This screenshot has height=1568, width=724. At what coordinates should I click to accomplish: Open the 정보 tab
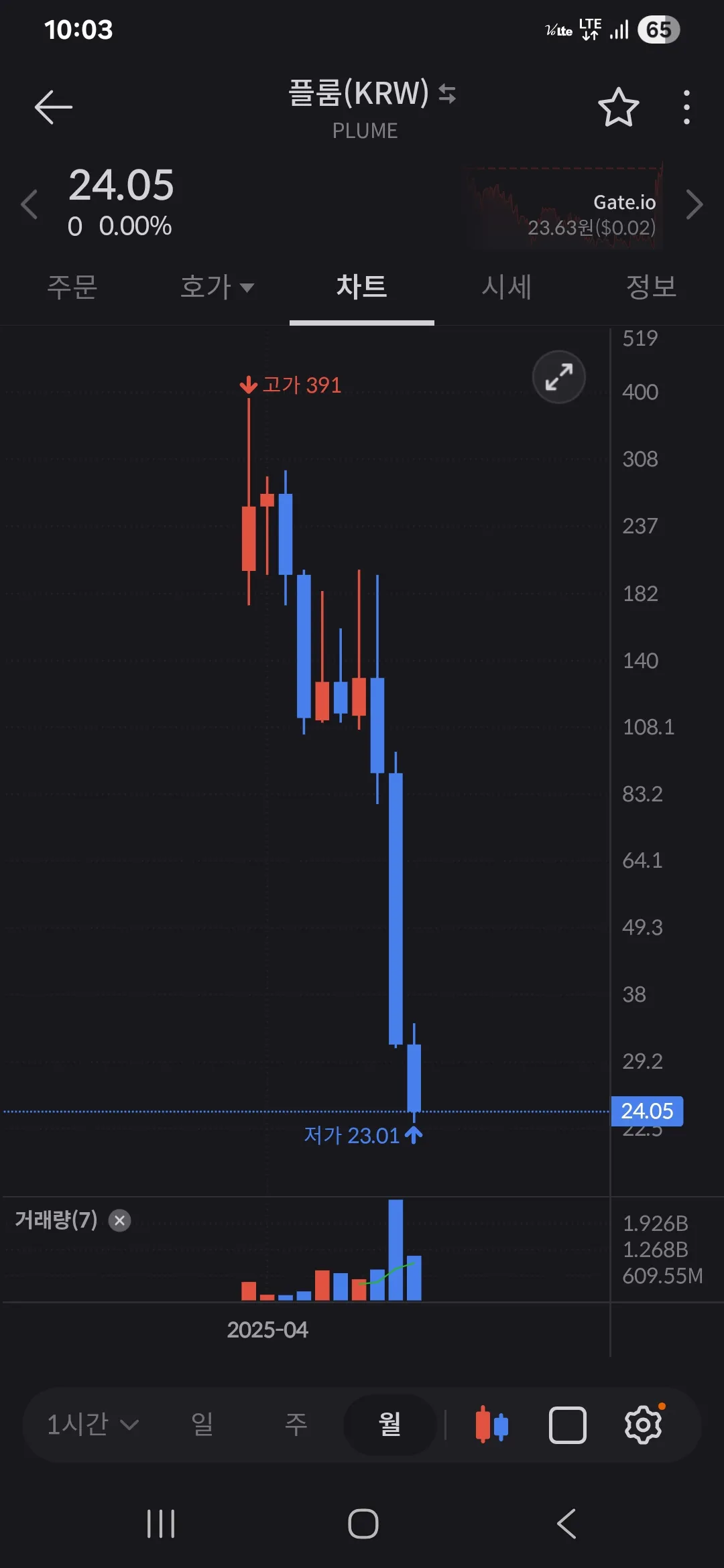tap(651, 287)
